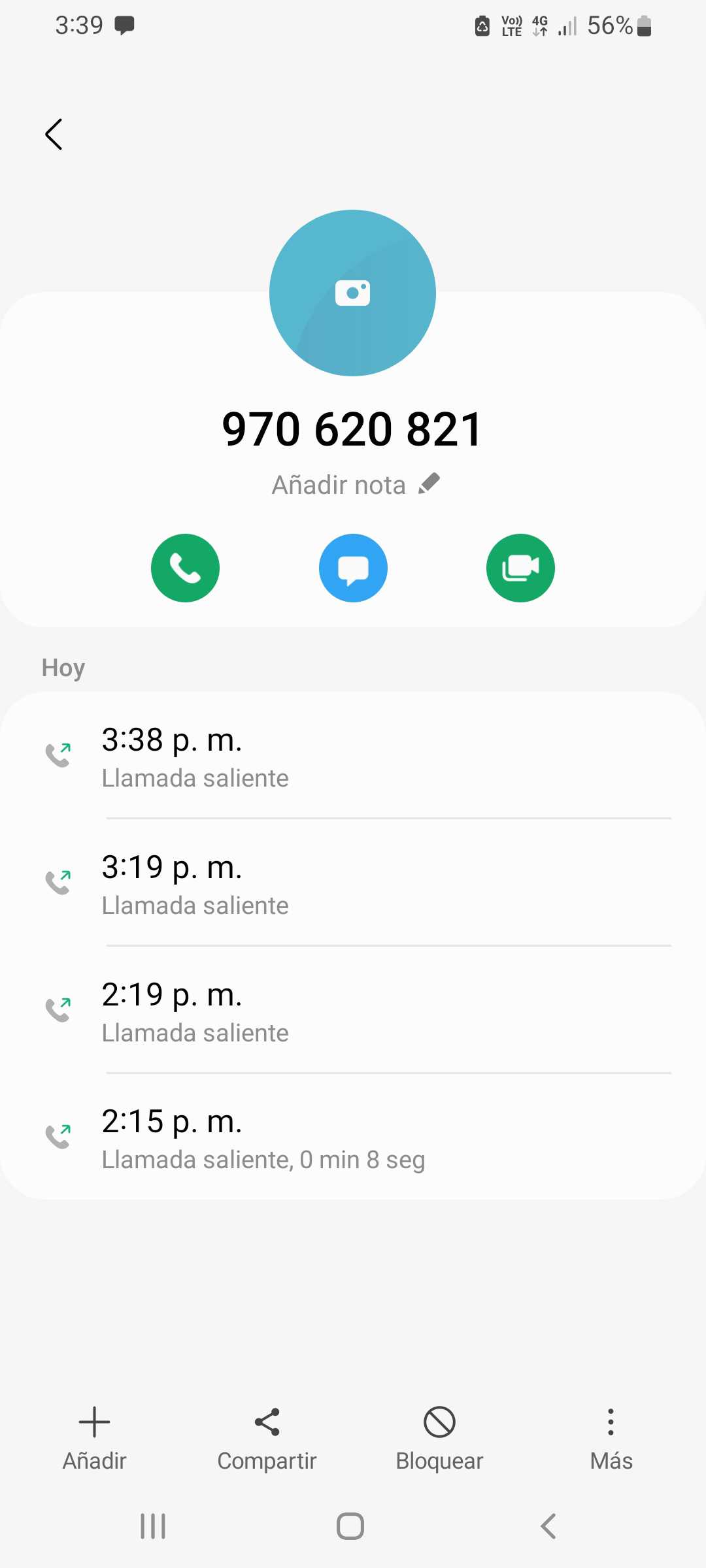Go back using the top-left arrow

[x=54, y=135]
